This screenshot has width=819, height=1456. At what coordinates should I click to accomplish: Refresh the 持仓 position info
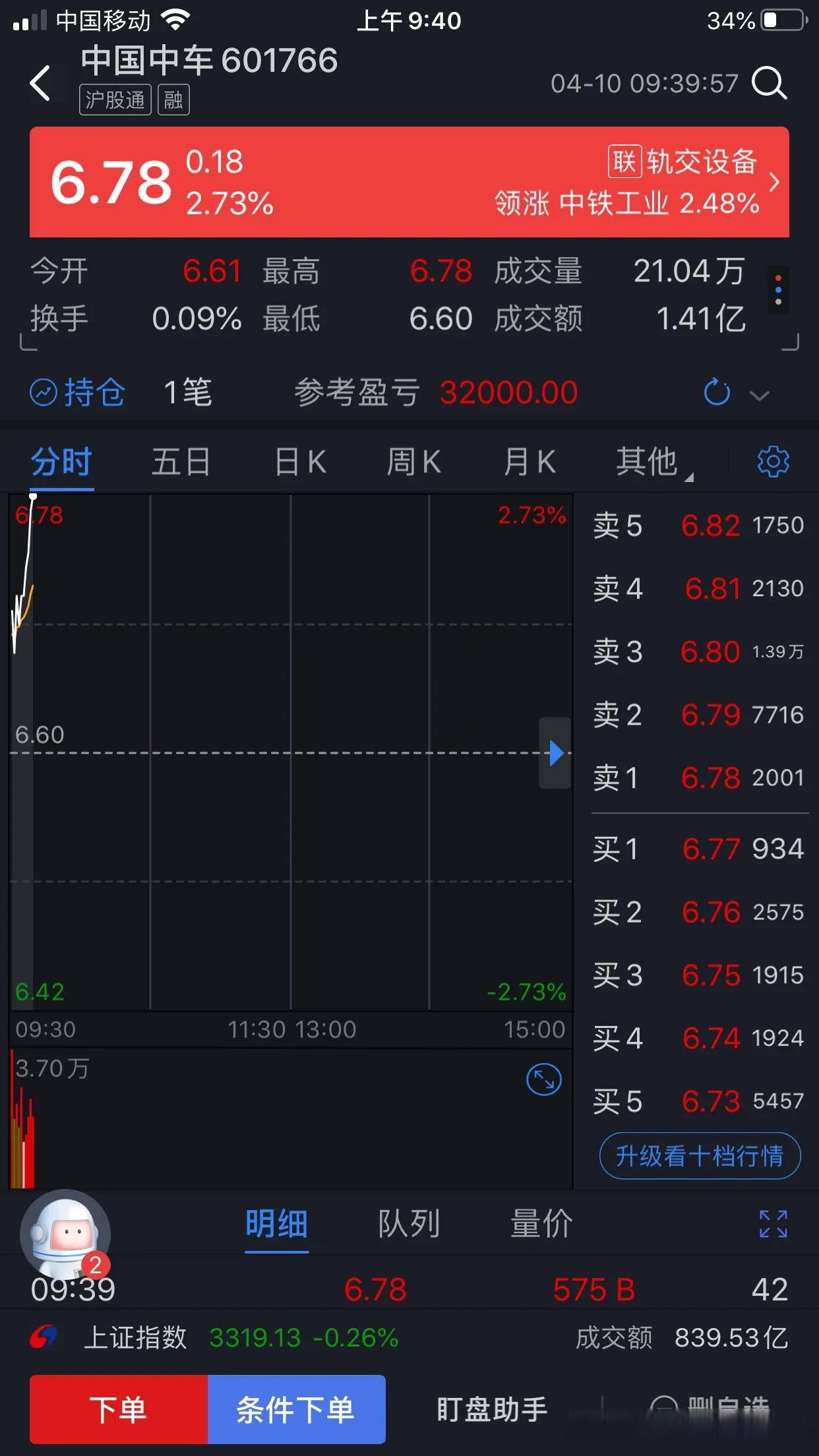(717, 393)
